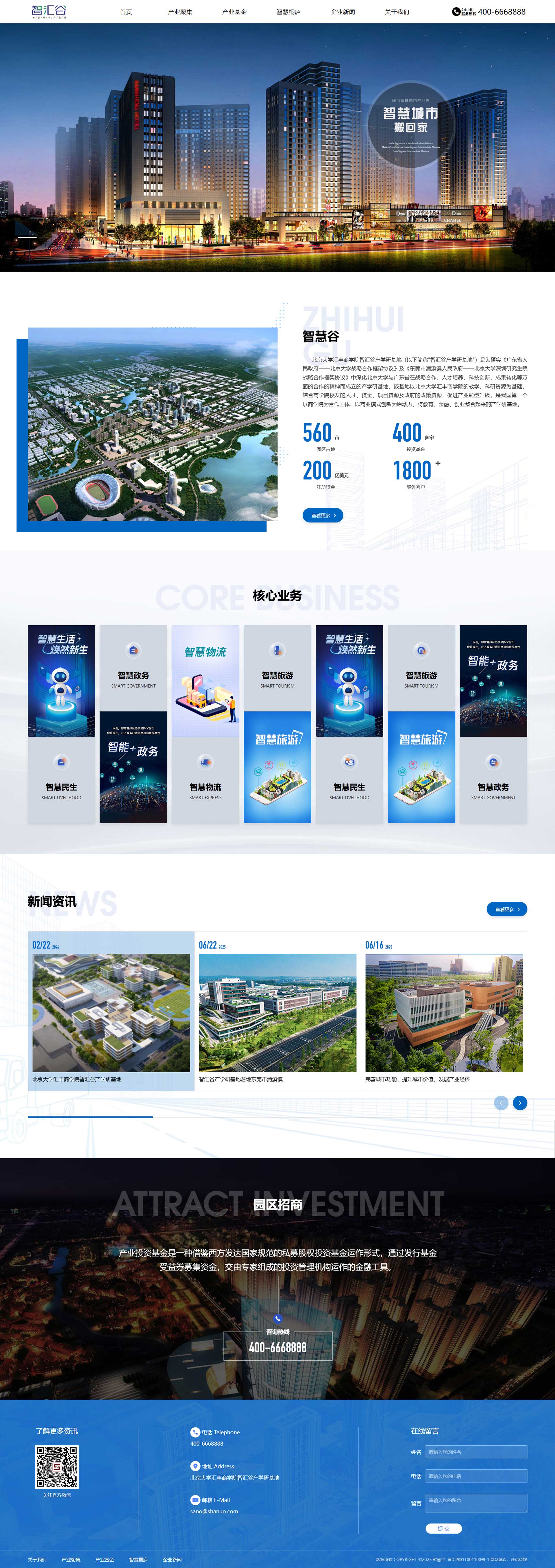This screenshot has height=1568, width=555.
Task: Open the 产业基金 link in the footer
Action: click(104, 1560)
